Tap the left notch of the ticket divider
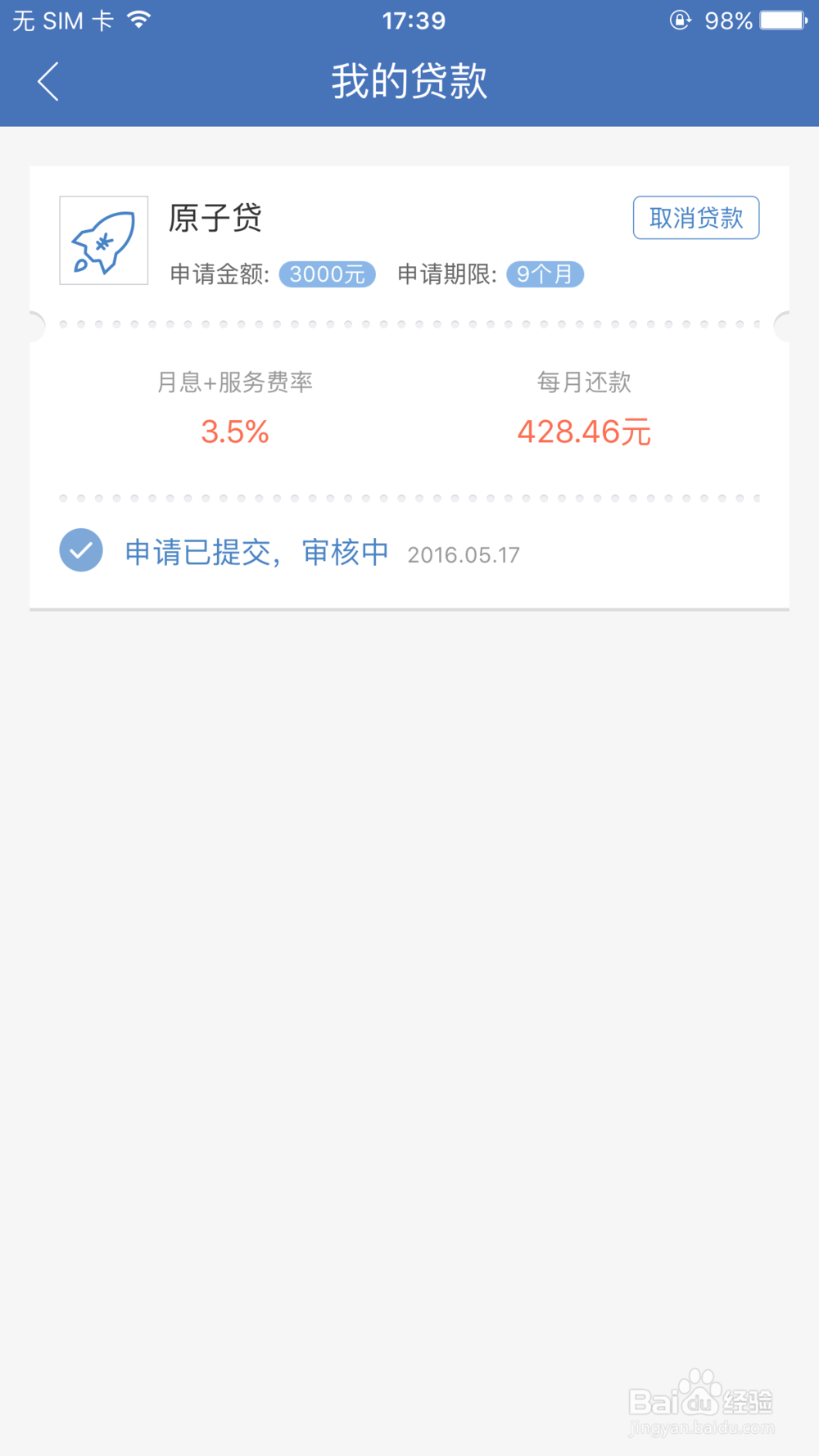Screen dimensions: 819x1456 coord(34,325)
